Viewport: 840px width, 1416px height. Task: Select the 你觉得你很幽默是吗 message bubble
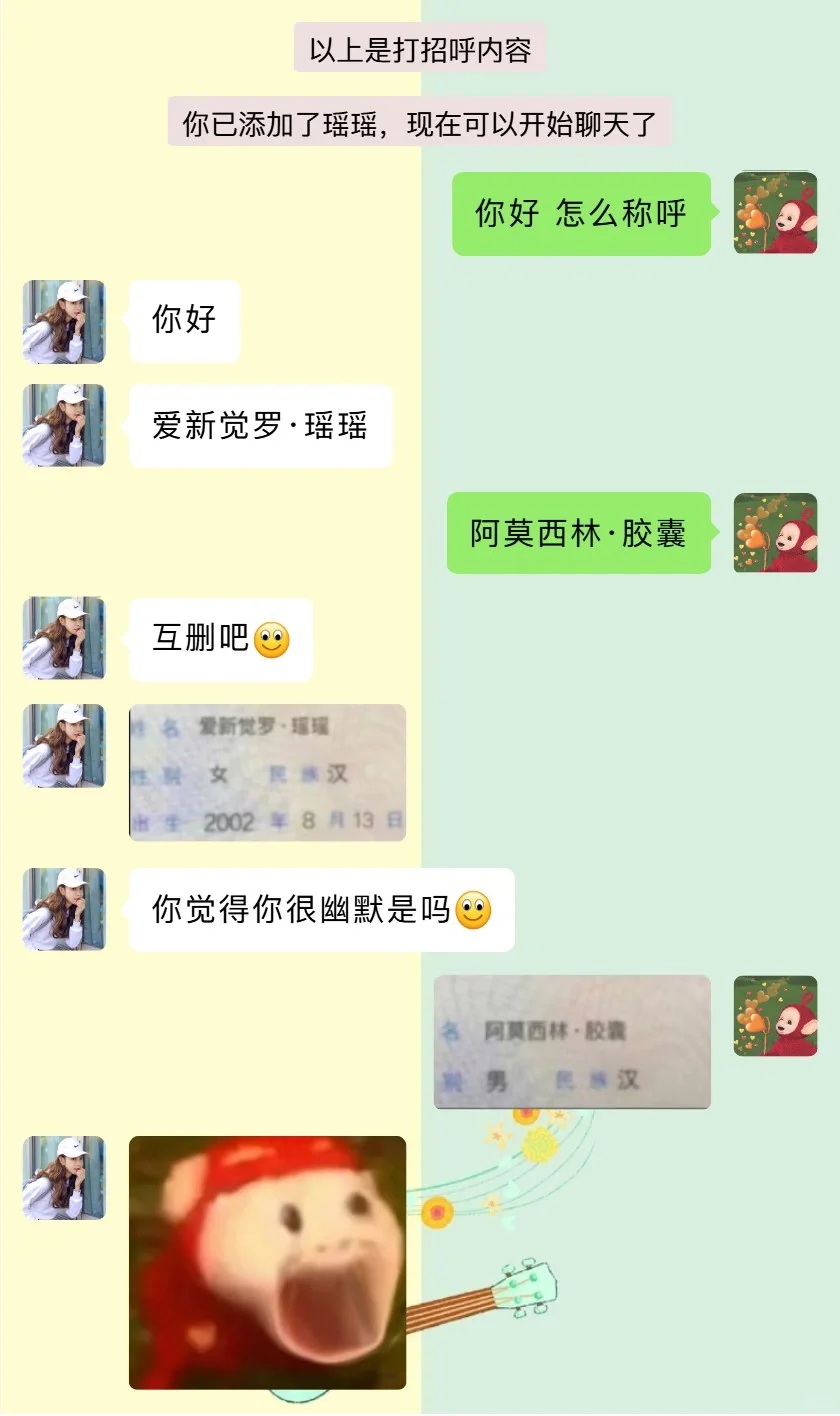pos(323,909)
